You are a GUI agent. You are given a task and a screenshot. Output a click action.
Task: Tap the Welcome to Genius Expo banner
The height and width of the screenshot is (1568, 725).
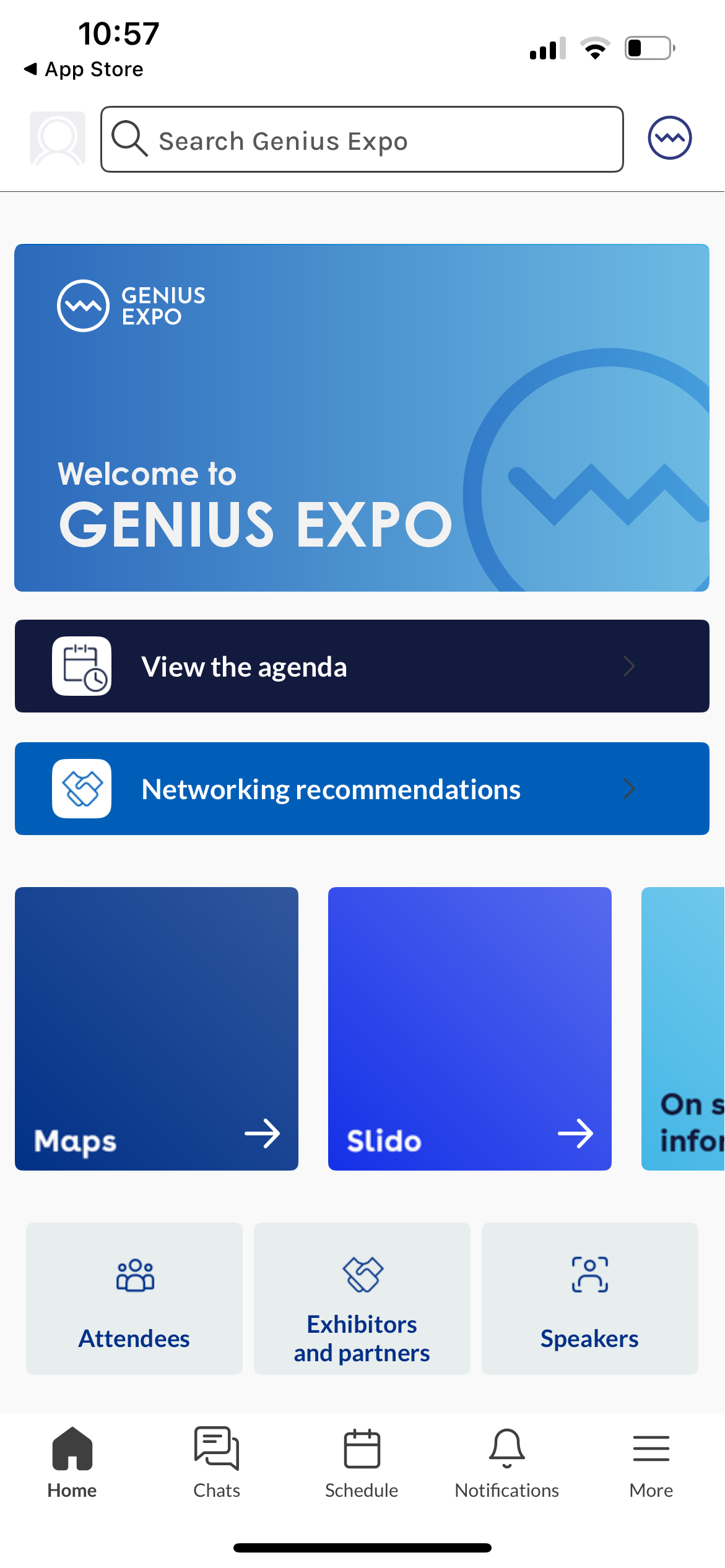pyautogui.click(x=362, y=418)
